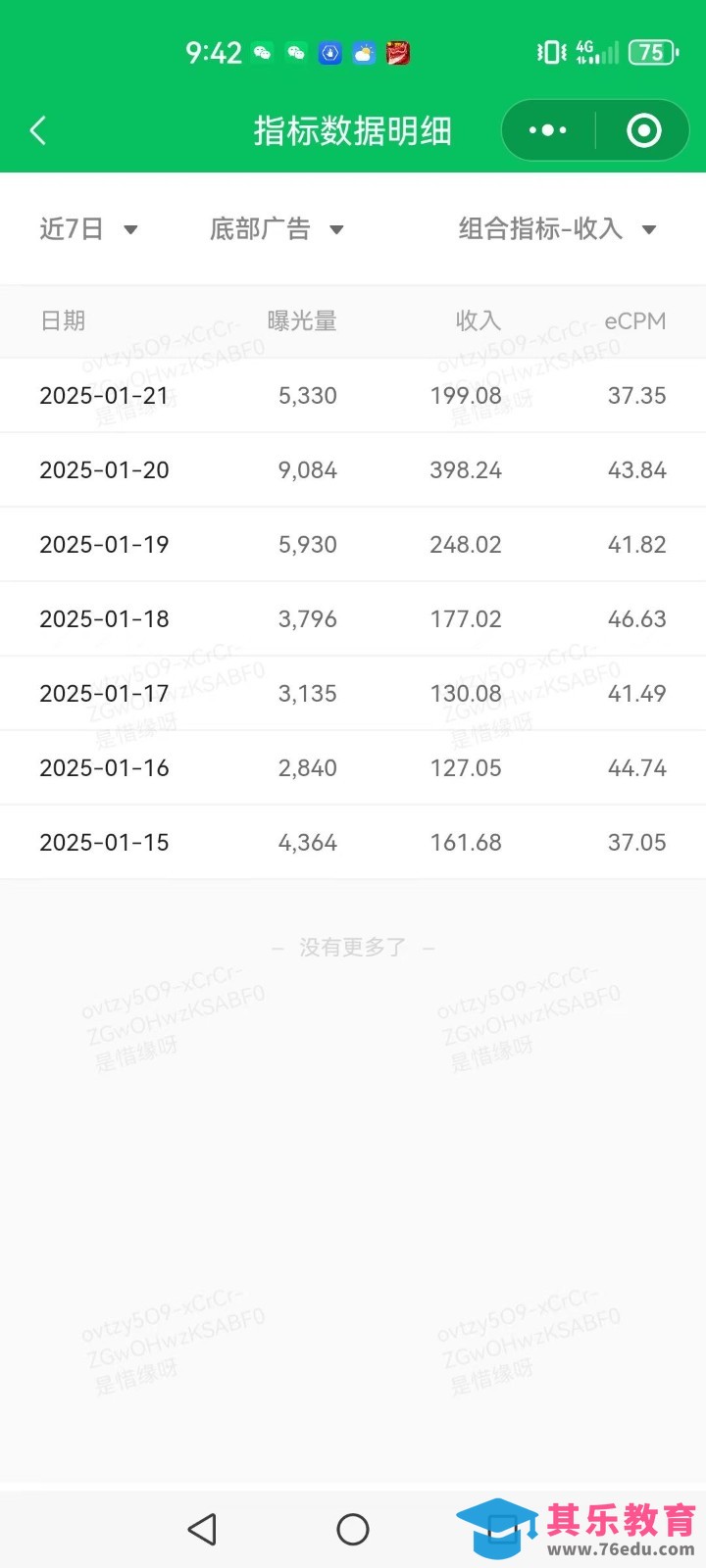Tap the system back navigation button
This screenshot has height=1568, width=706.
pyautogui.click(x=202, y=1529)
